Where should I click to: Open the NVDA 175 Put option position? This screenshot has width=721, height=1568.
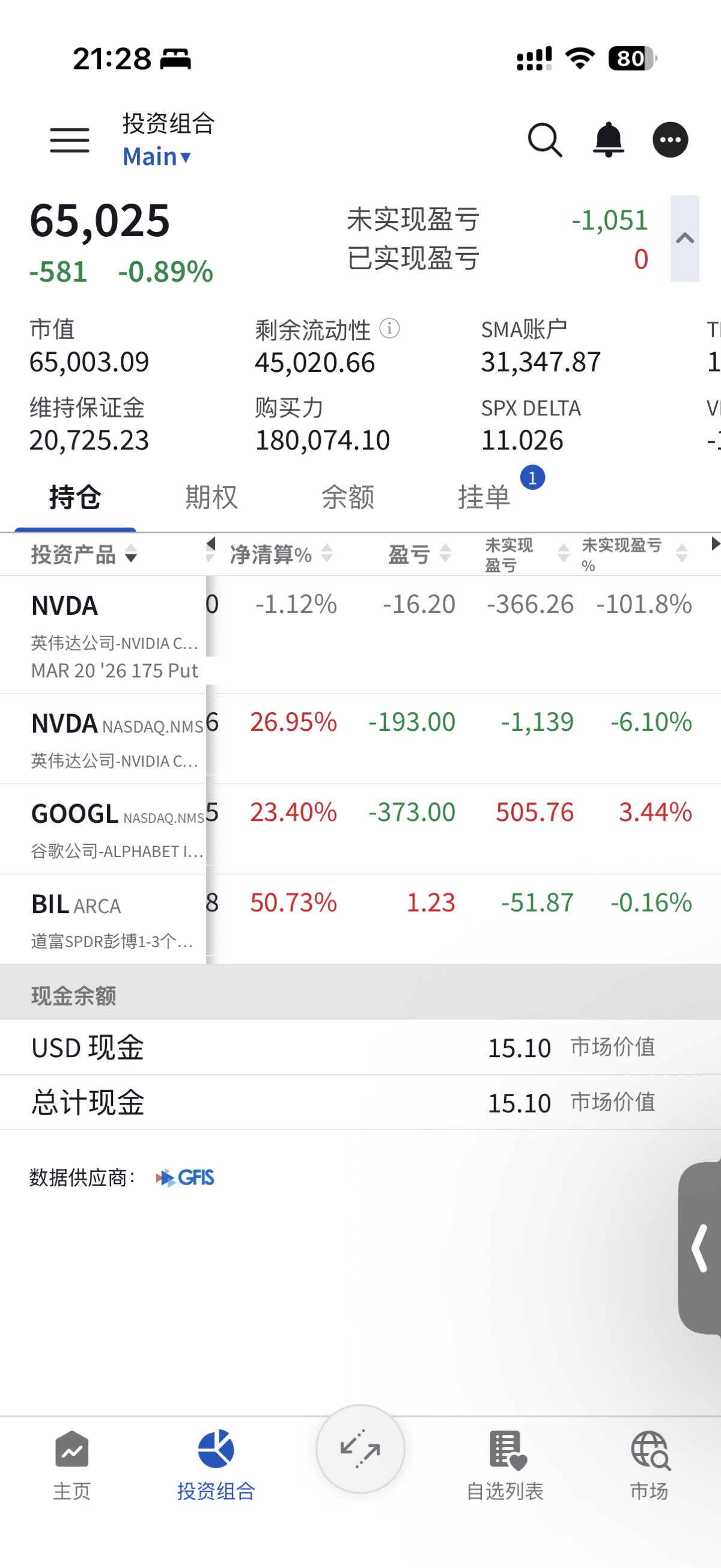coord(114,634)
